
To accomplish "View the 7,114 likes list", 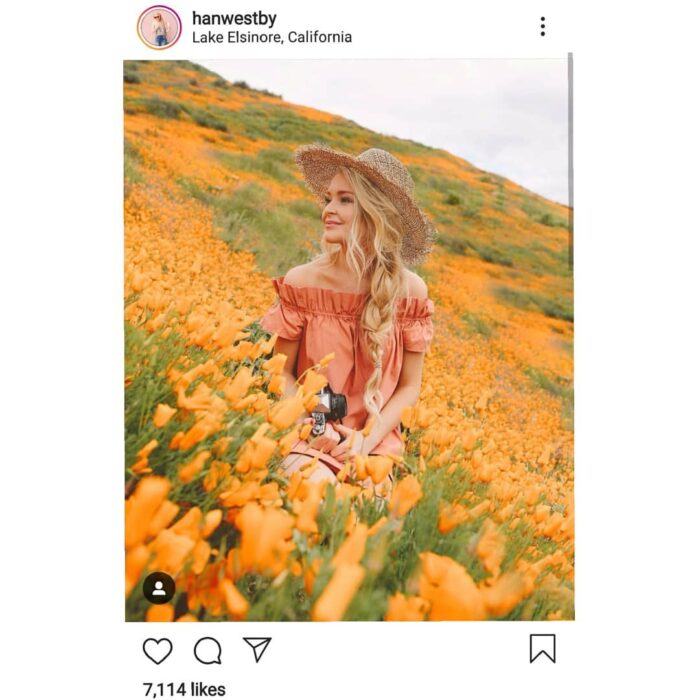I will click(184, 689).
